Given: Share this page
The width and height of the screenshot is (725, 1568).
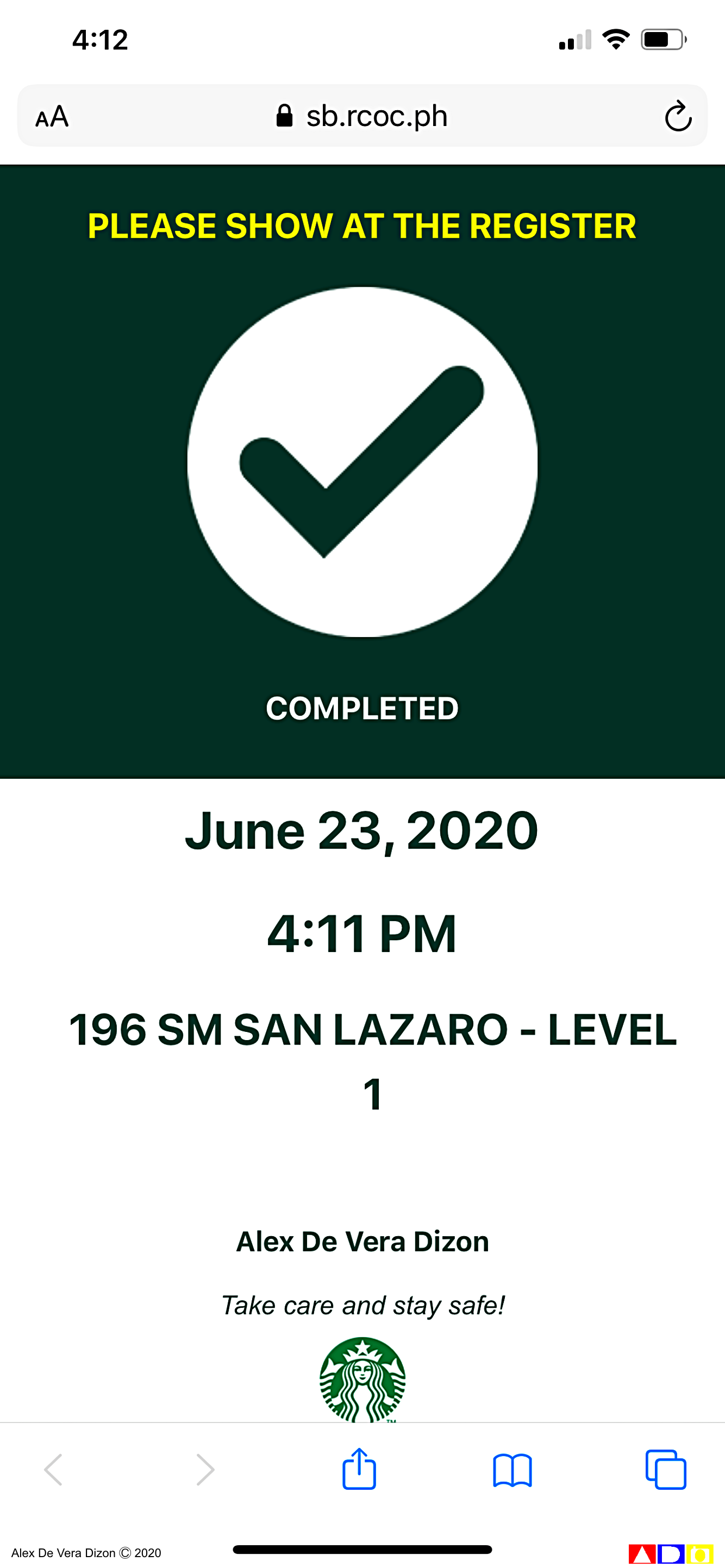Looking at the screenshot, I should [359, 1469].
